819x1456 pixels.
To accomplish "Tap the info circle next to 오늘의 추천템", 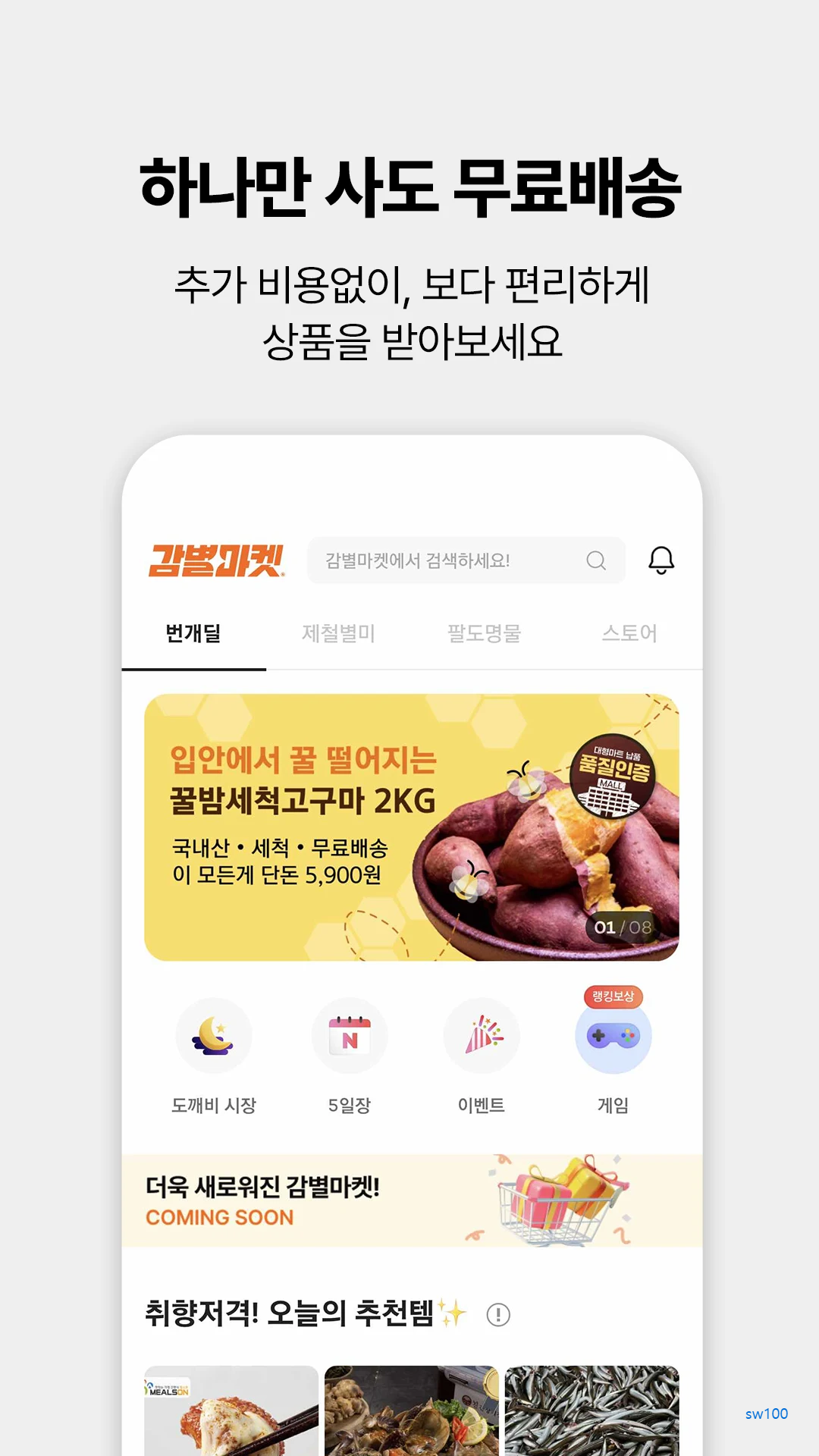I will tap(498, 1313).
